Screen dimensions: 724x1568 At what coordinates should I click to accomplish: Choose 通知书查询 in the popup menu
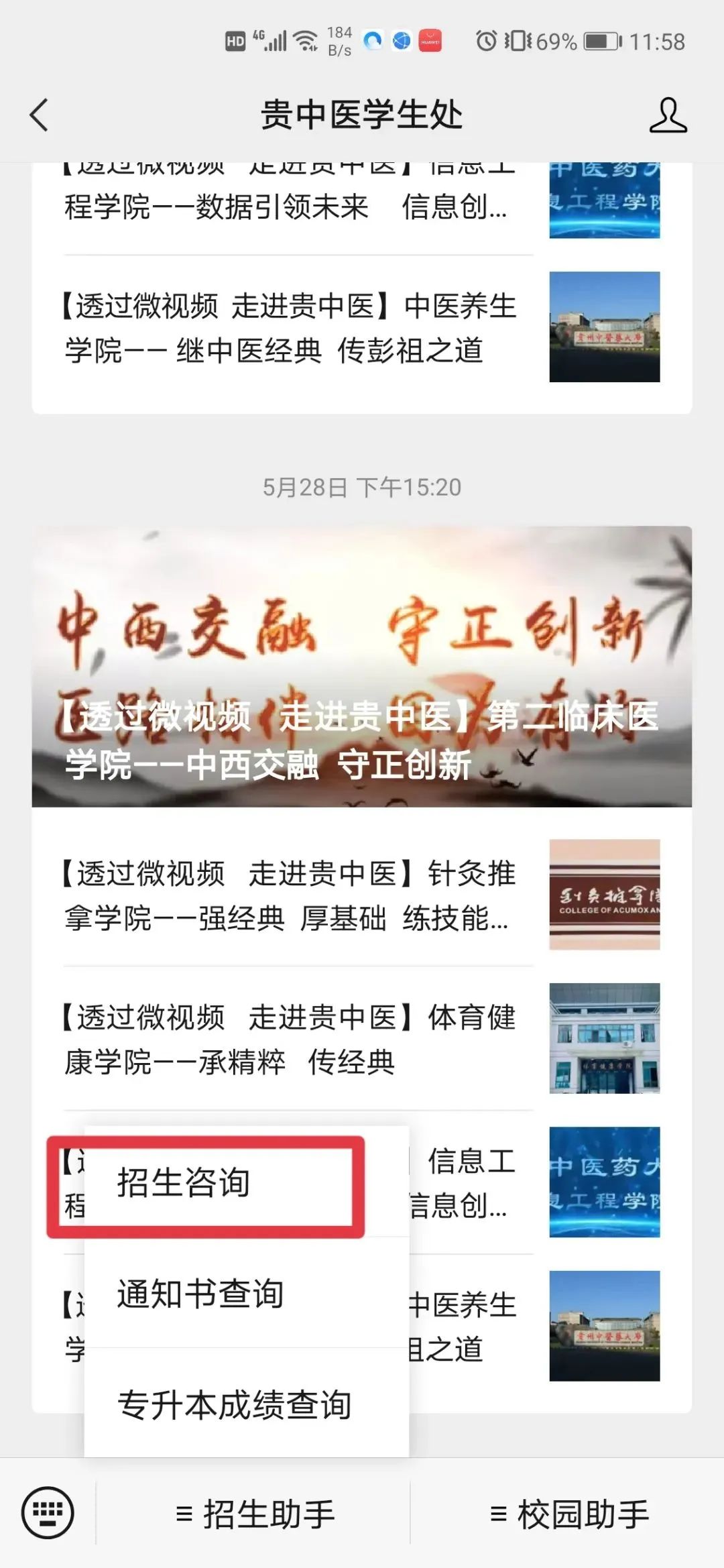201,1294
